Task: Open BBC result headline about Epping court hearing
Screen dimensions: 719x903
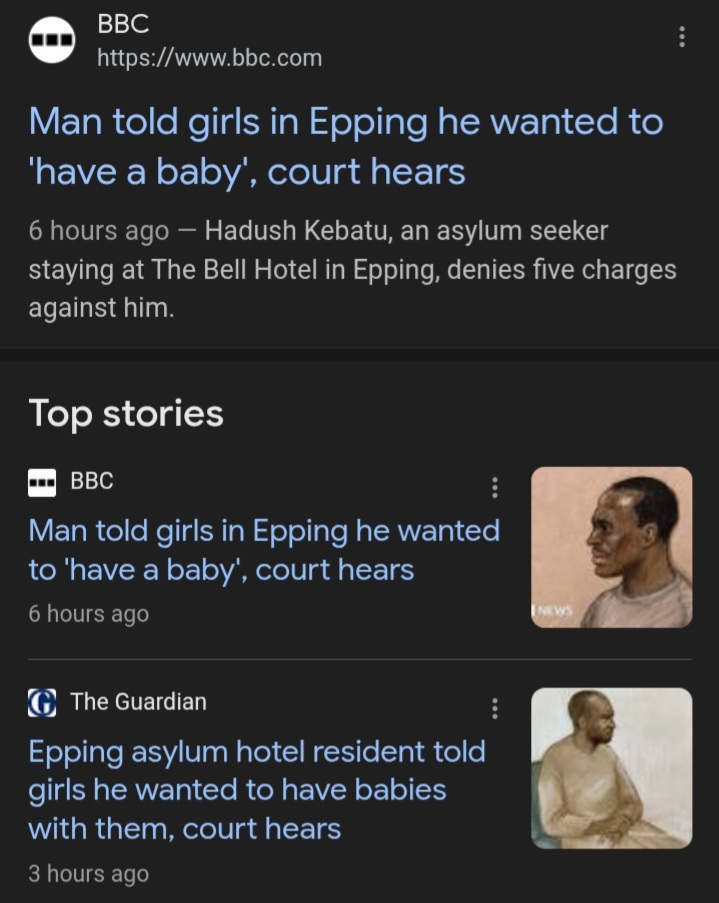Action: point(345,147)
